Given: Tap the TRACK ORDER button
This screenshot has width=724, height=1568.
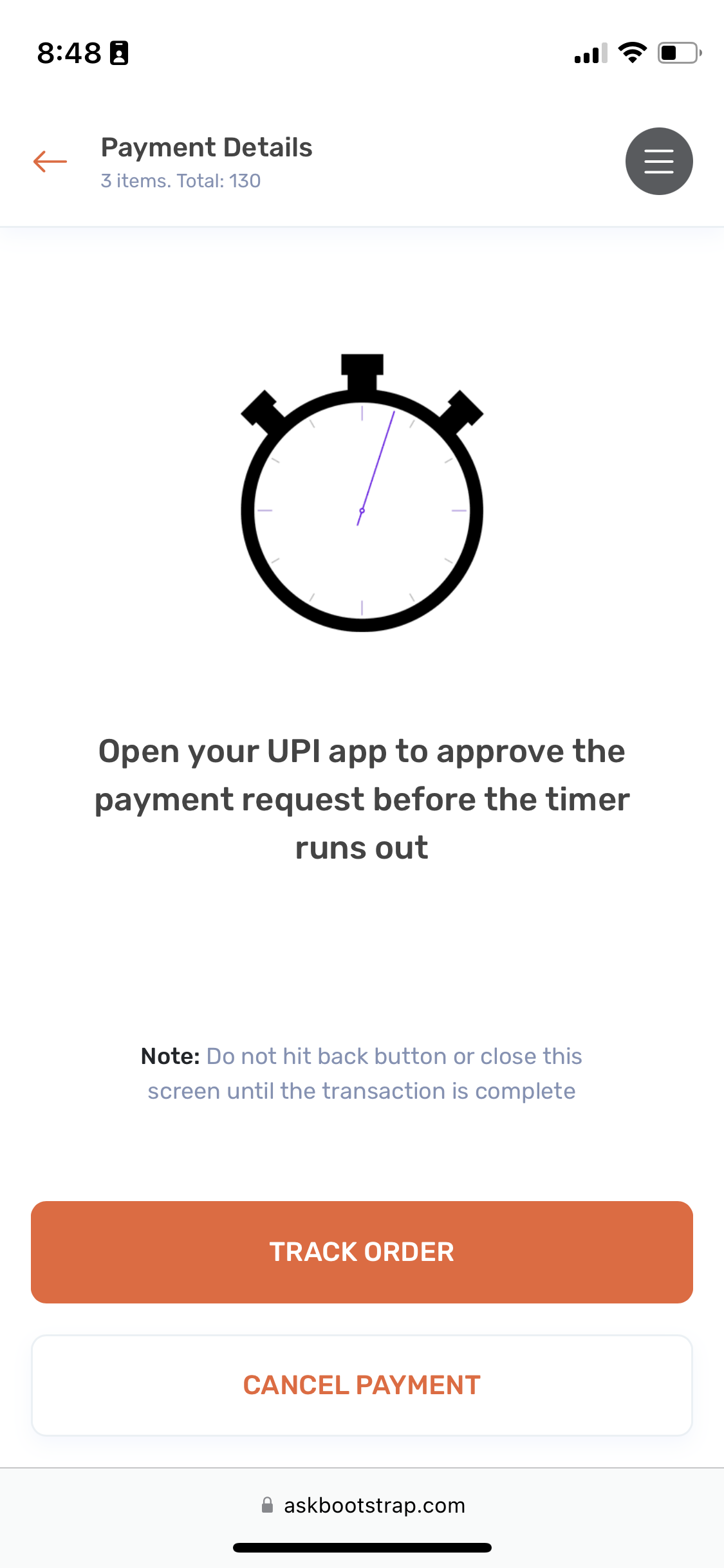Looking at the screenshot, I should click(x=362, y=1252).
